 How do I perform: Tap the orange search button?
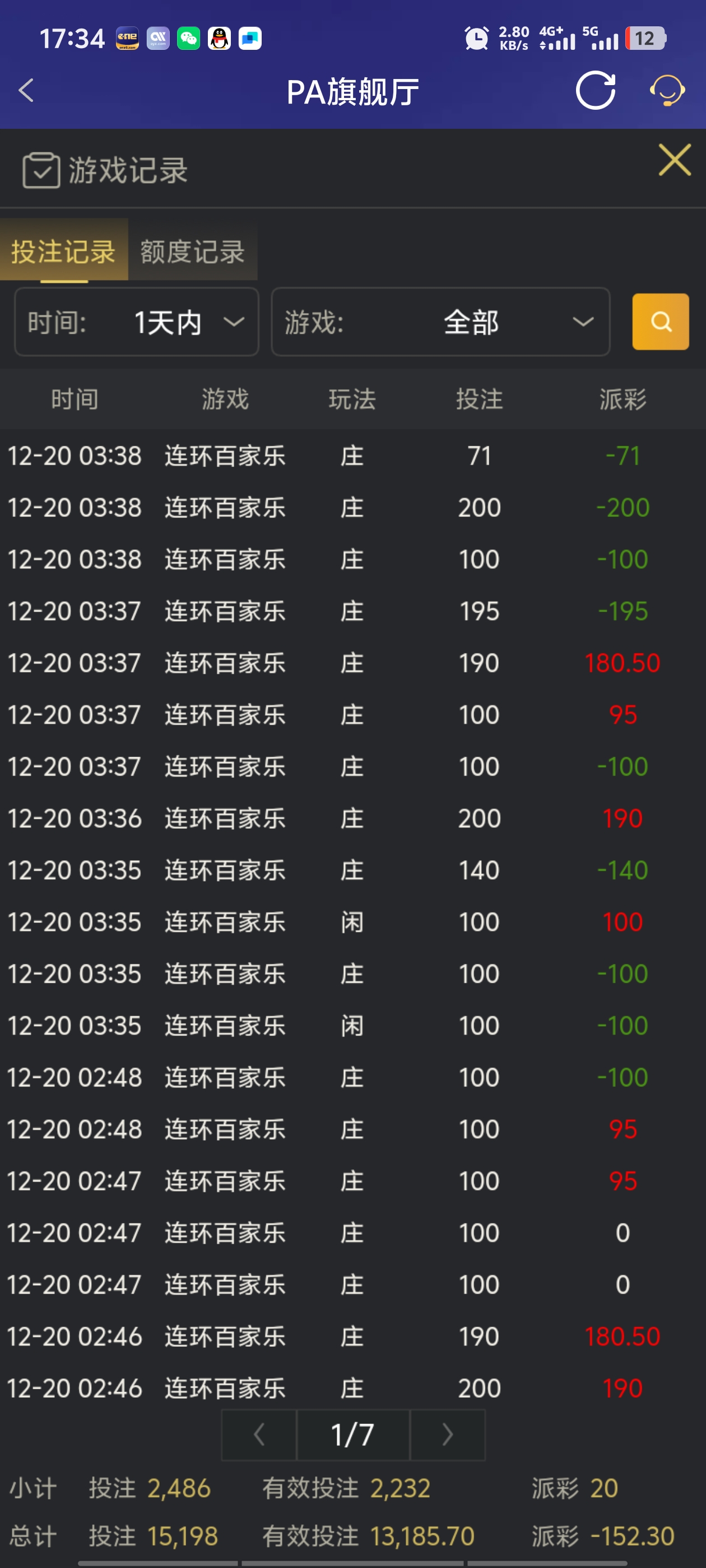click(660, 322)
